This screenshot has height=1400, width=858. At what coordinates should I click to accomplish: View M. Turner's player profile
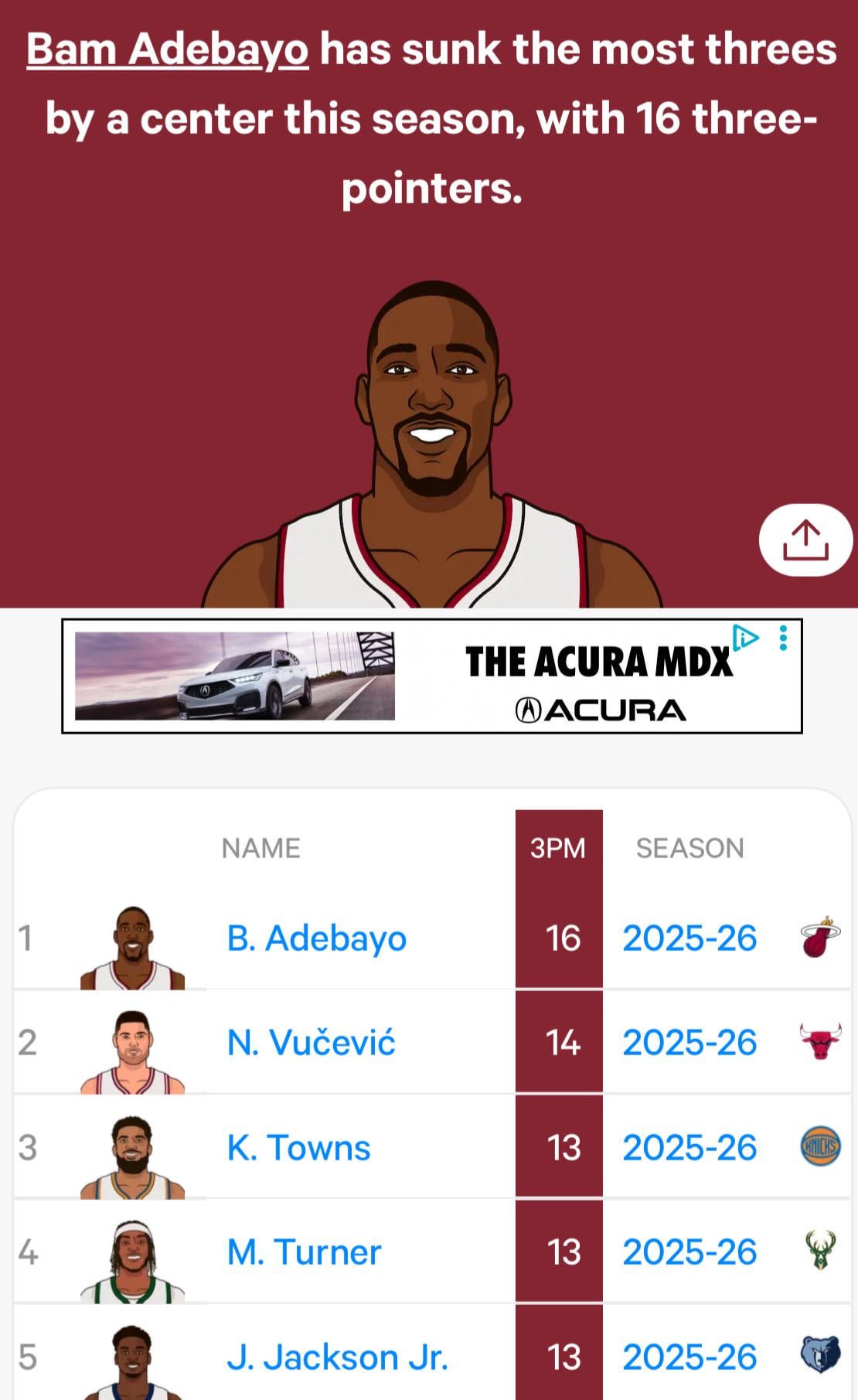tap(304, 1252)
